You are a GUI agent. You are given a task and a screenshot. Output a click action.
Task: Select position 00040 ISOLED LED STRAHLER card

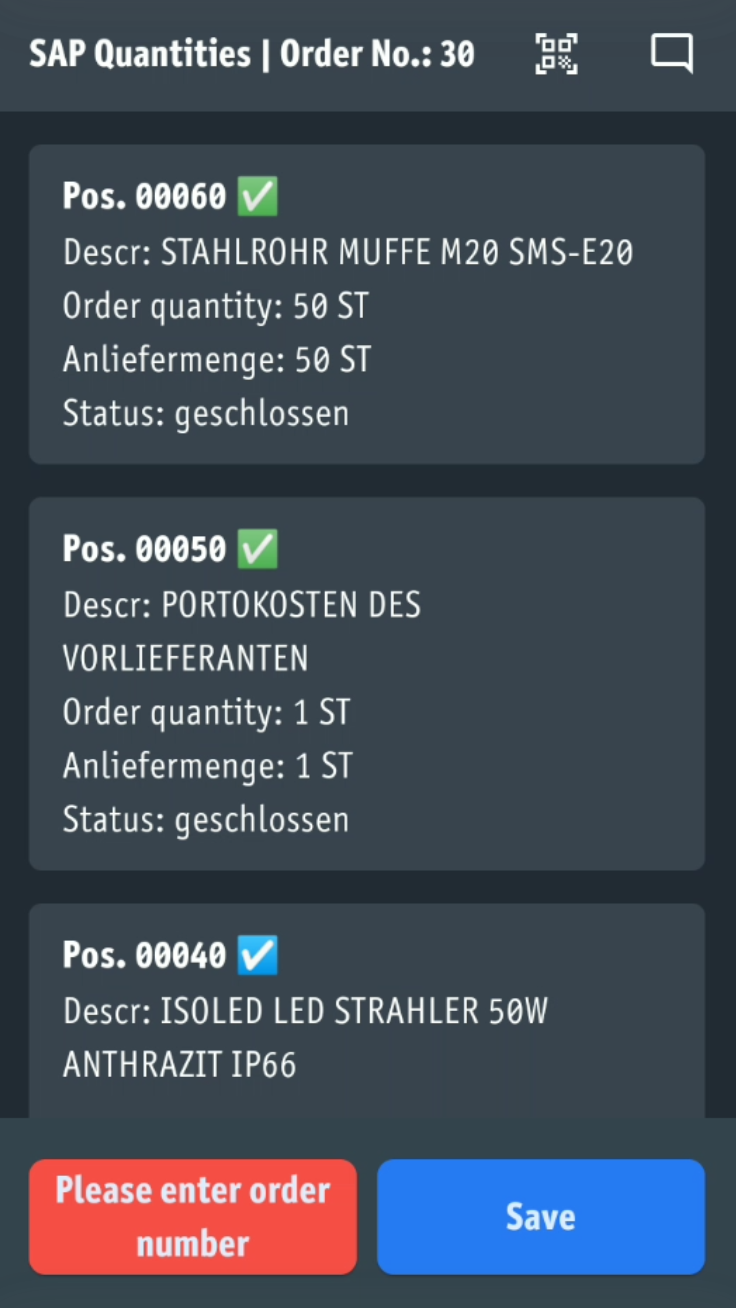367,1011
